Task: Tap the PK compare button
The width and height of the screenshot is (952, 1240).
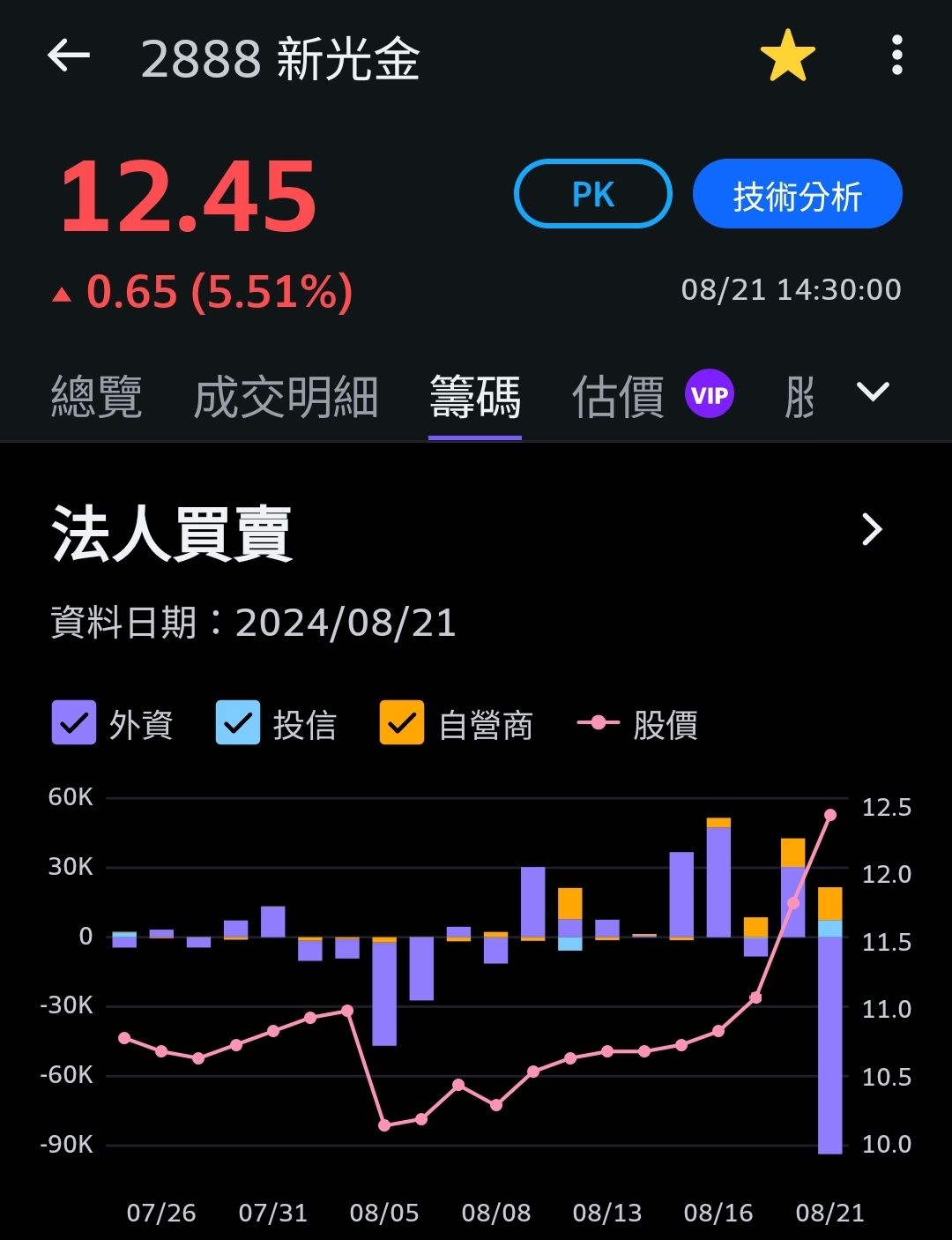Action: tap(592, 194)
